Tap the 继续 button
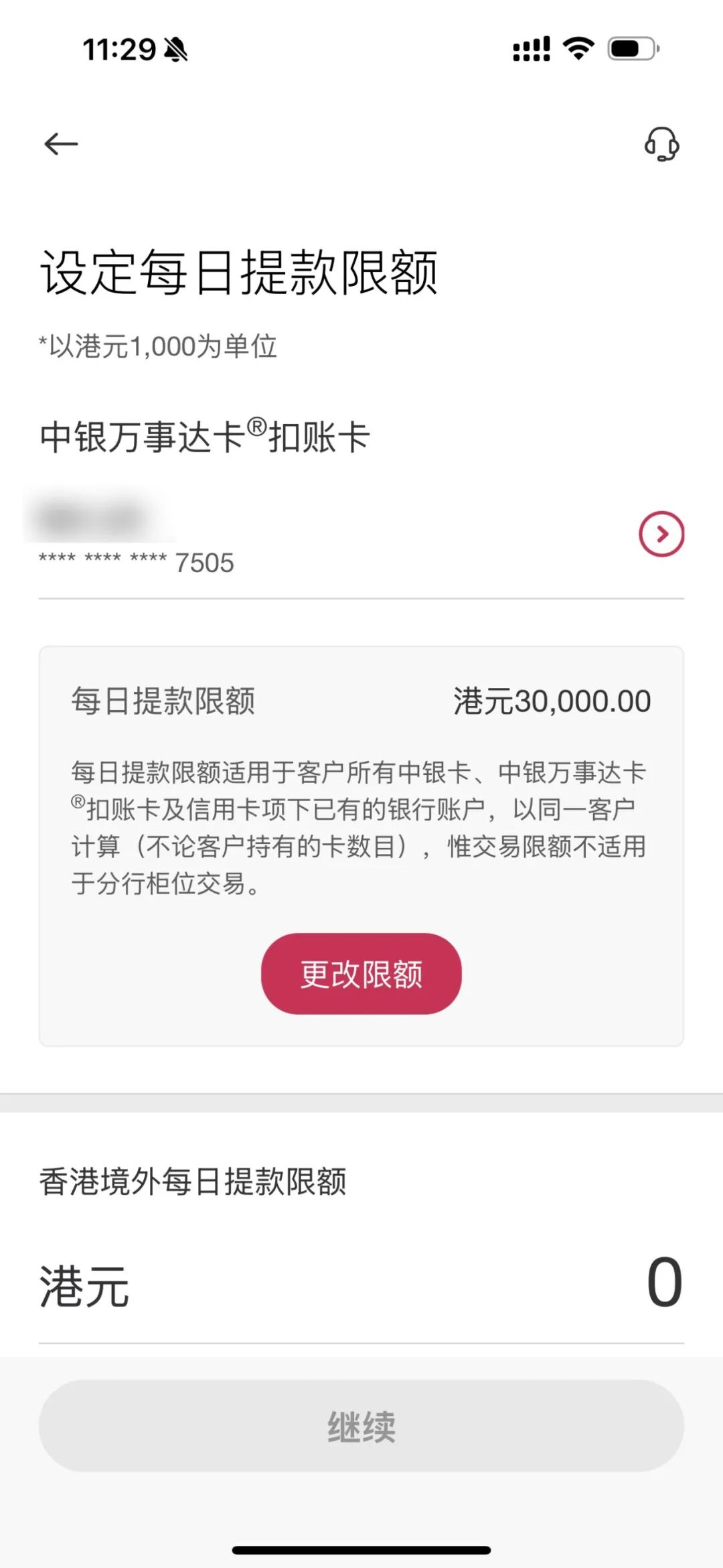 click(361, 1425)
